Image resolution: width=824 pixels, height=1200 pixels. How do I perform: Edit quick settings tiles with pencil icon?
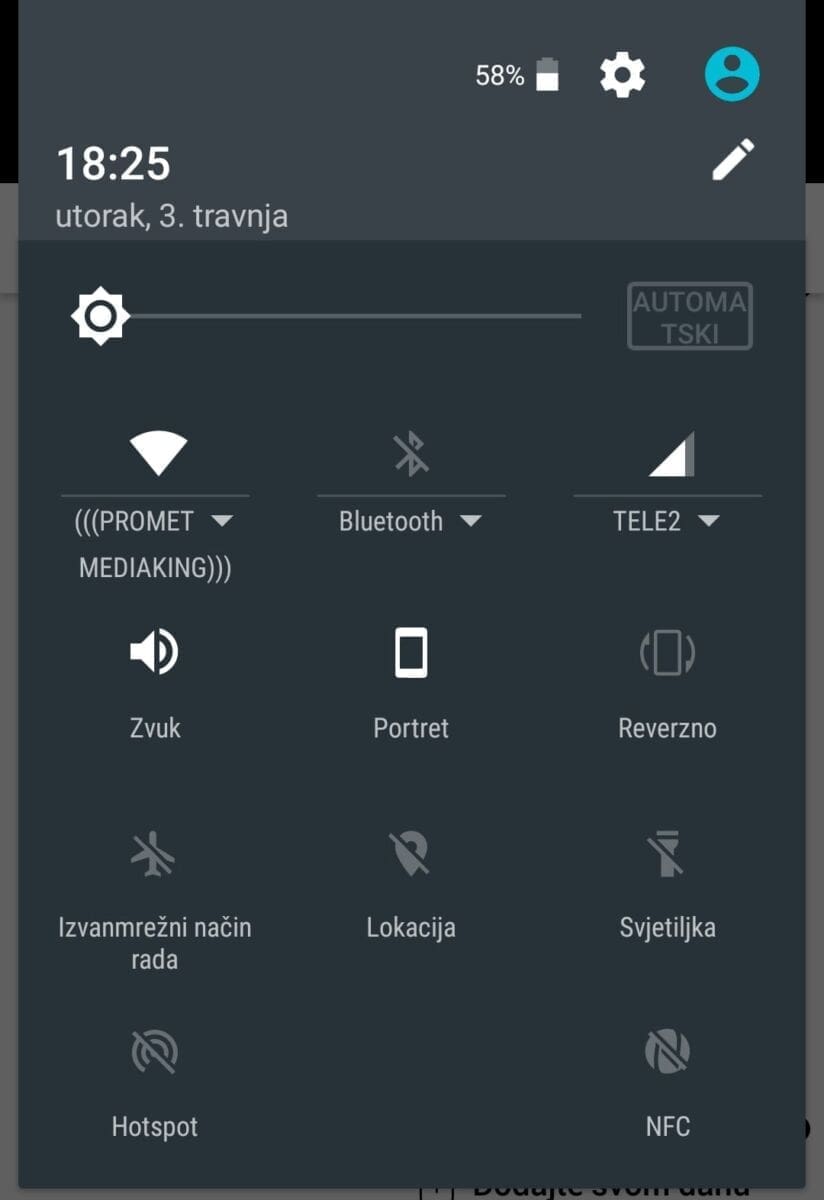(733, 160)
